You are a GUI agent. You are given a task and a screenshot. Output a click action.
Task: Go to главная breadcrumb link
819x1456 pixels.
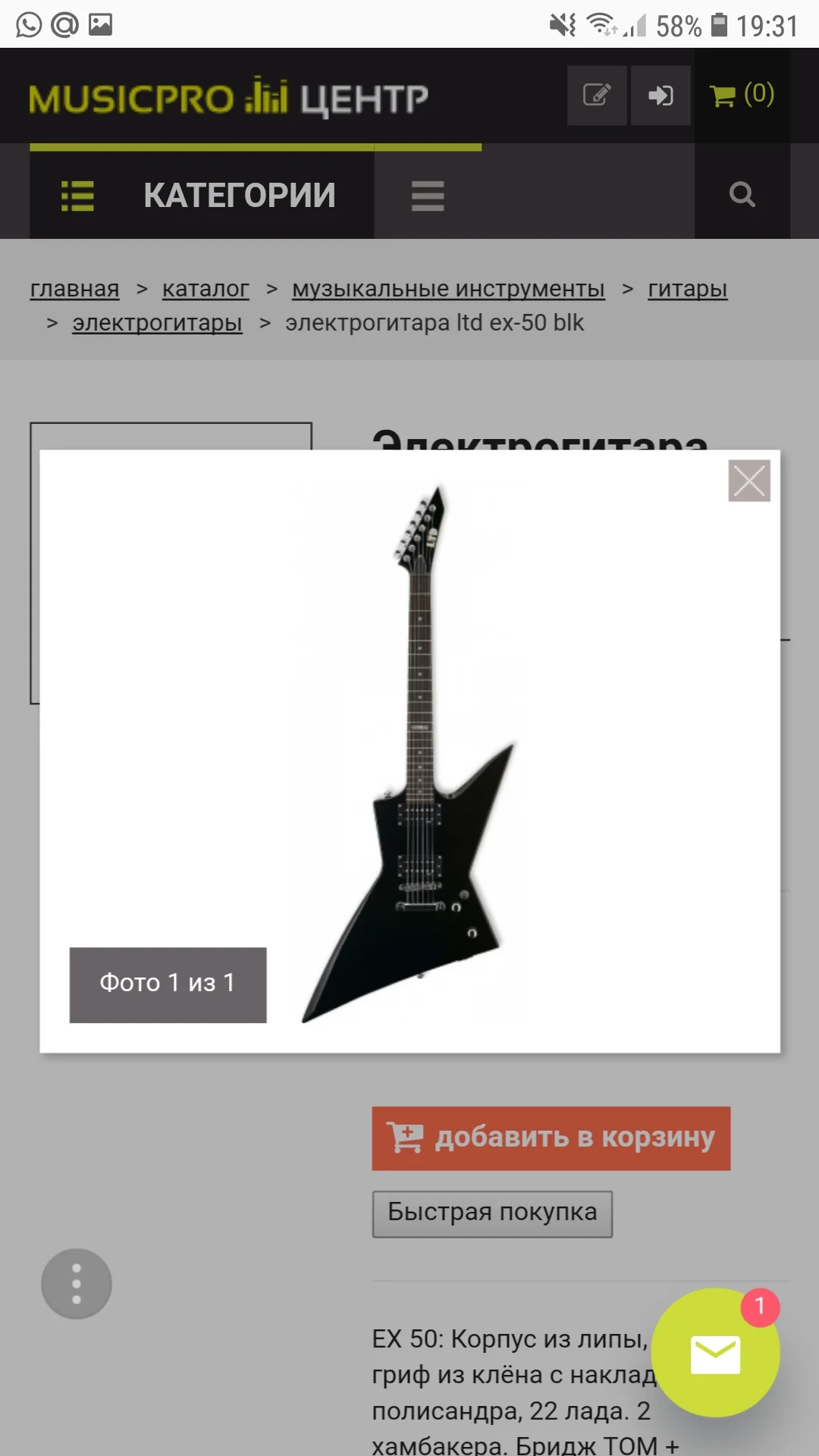click(x=74, y=289)
